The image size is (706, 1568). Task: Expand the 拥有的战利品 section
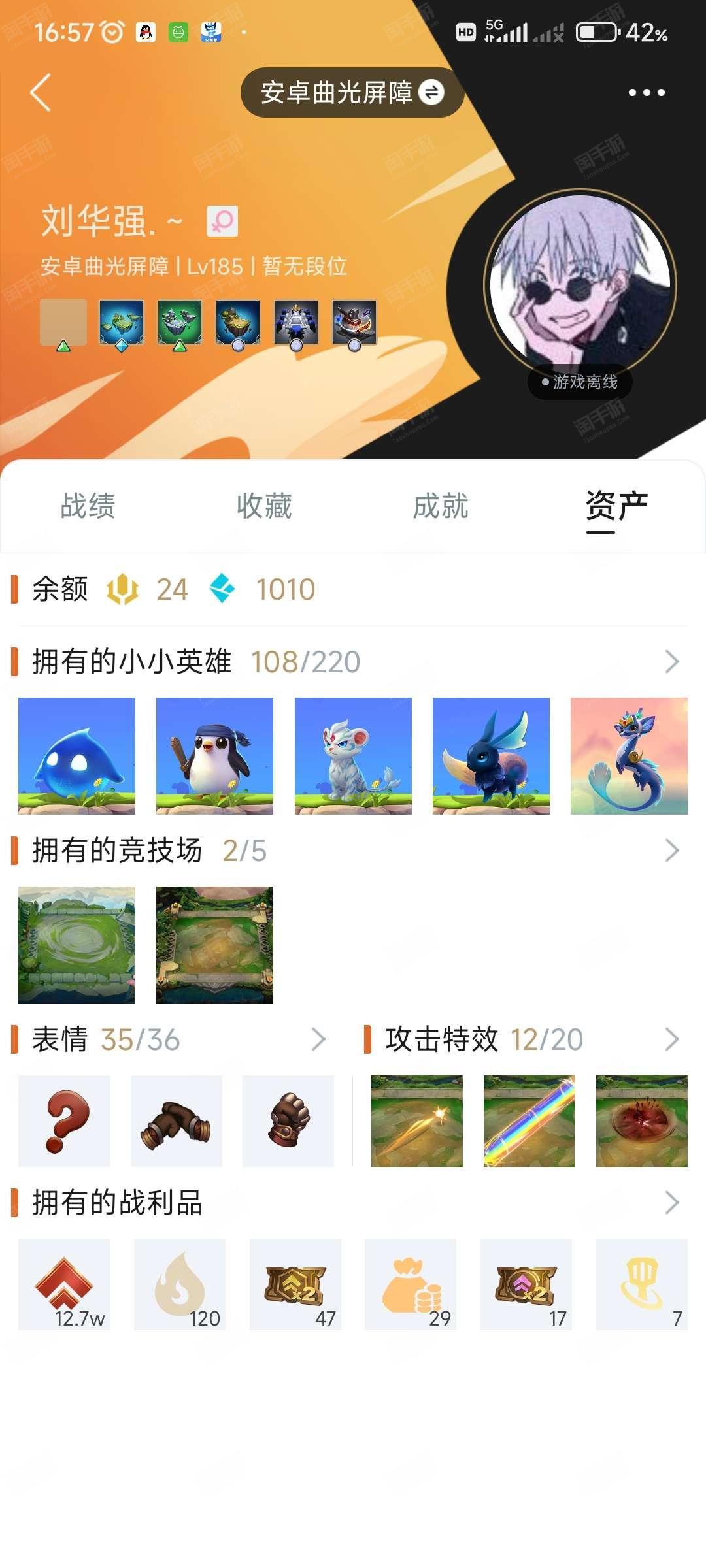(671, 1202)
